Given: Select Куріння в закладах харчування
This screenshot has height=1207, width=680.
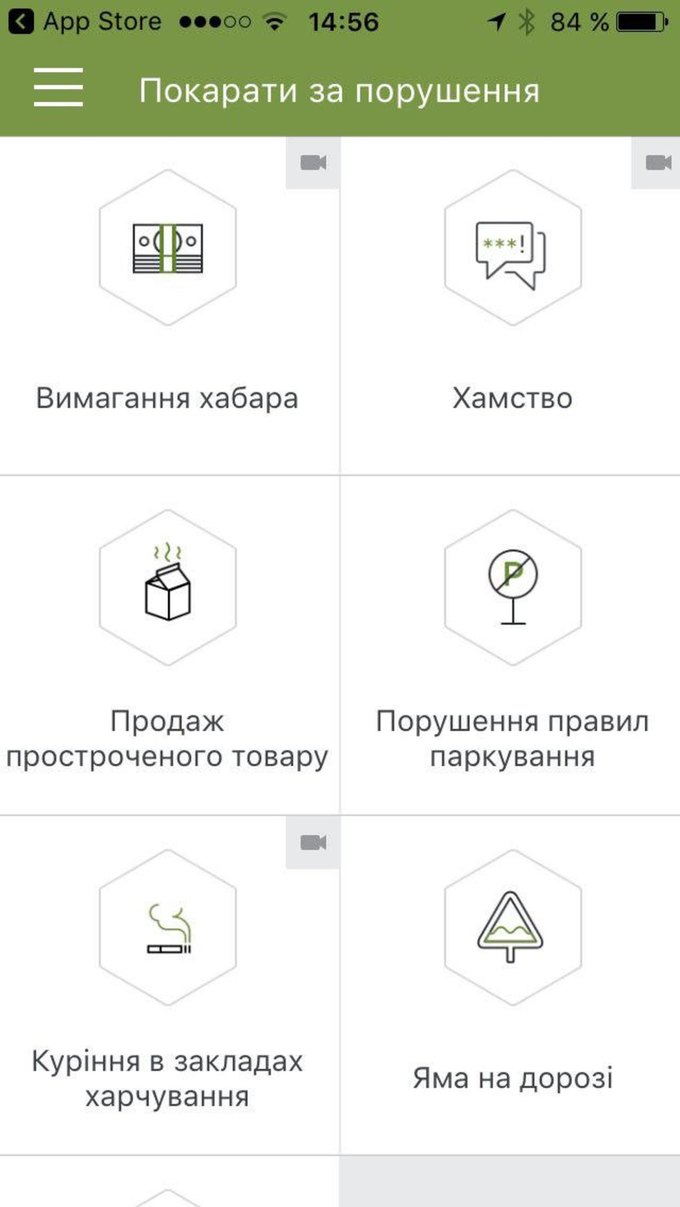Looking at the screenshot, I should point(169,985).
